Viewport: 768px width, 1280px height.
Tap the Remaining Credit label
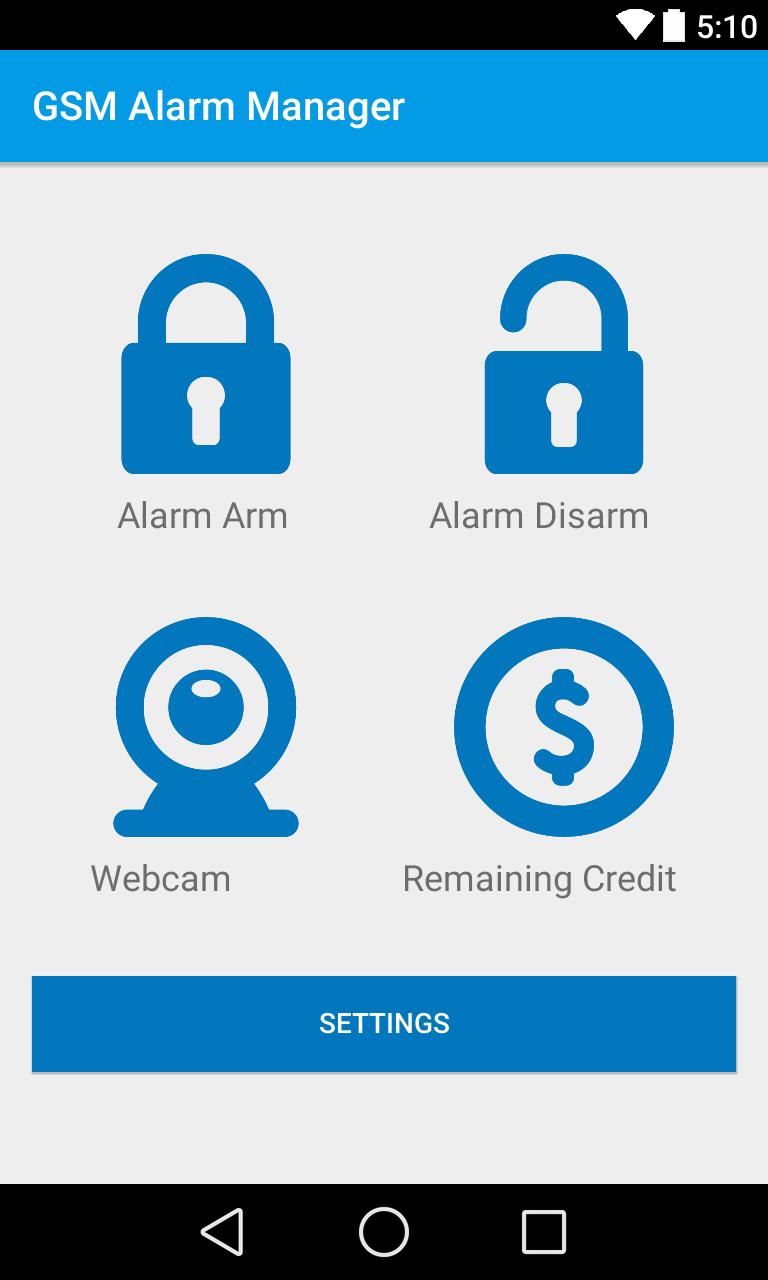(539, 878)
